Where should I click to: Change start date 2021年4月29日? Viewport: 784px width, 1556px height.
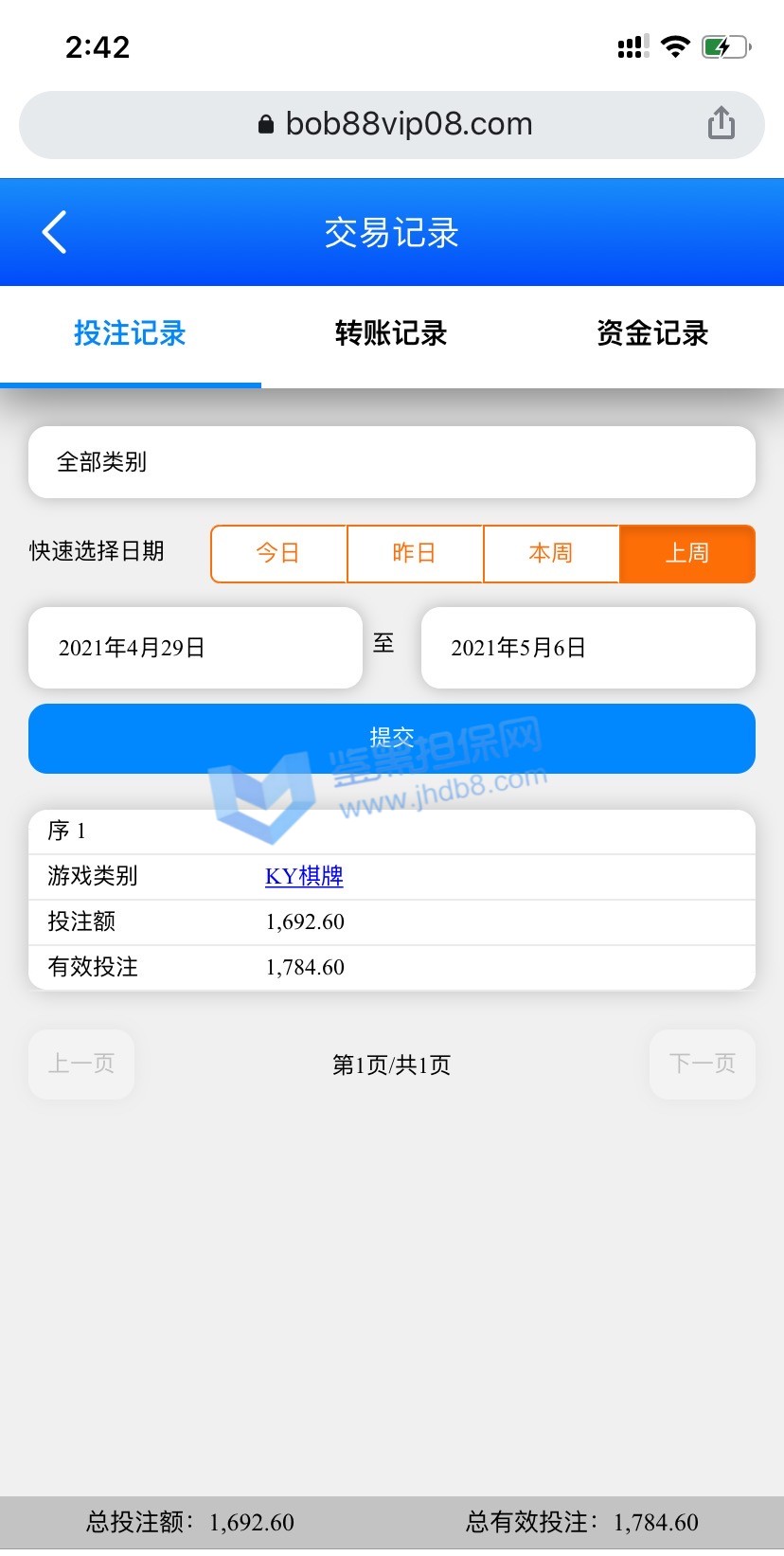coord(195,648)
